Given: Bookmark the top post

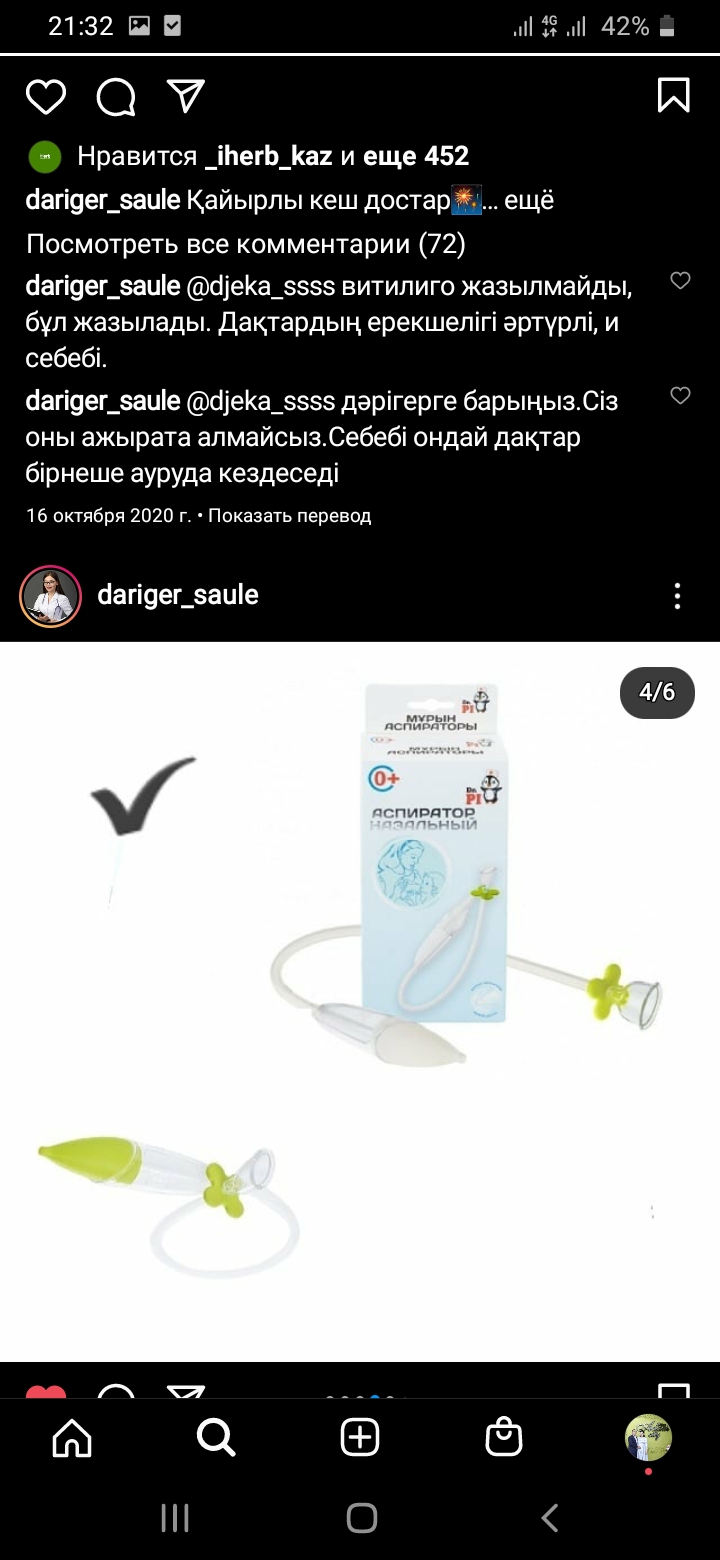Looking at the screenshot, I should coord(674,96).
